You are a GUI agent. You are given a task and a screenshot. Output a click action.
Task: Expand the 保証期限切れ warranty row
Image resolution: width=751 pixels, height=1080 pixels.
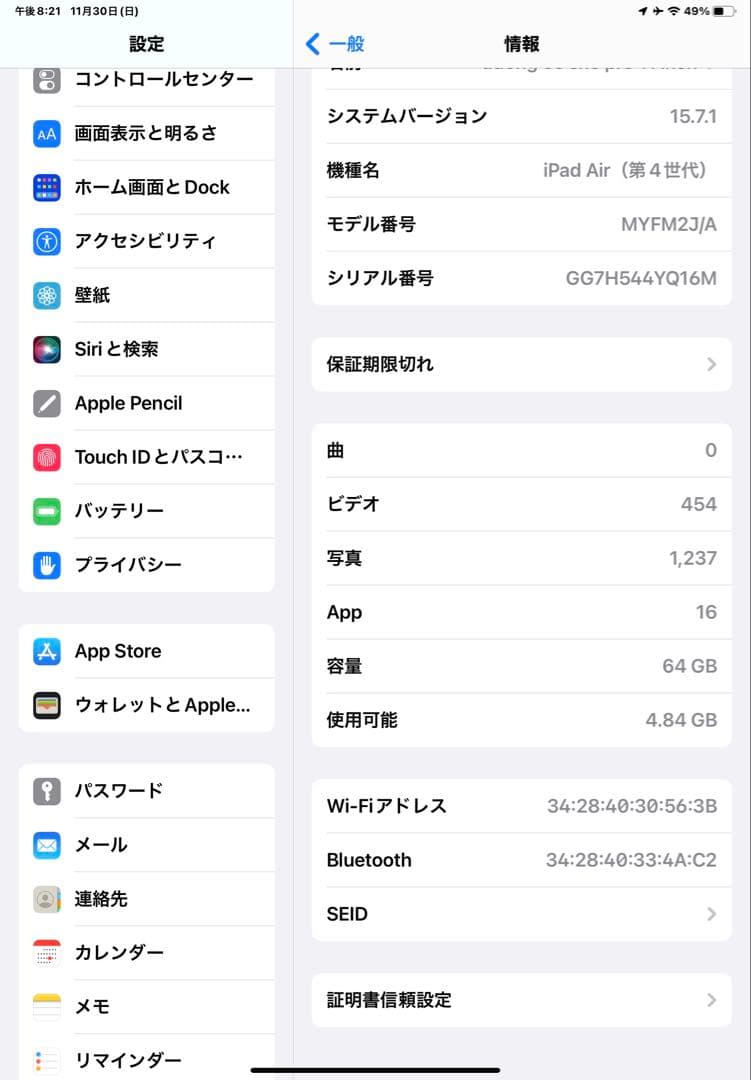[520, 364]
